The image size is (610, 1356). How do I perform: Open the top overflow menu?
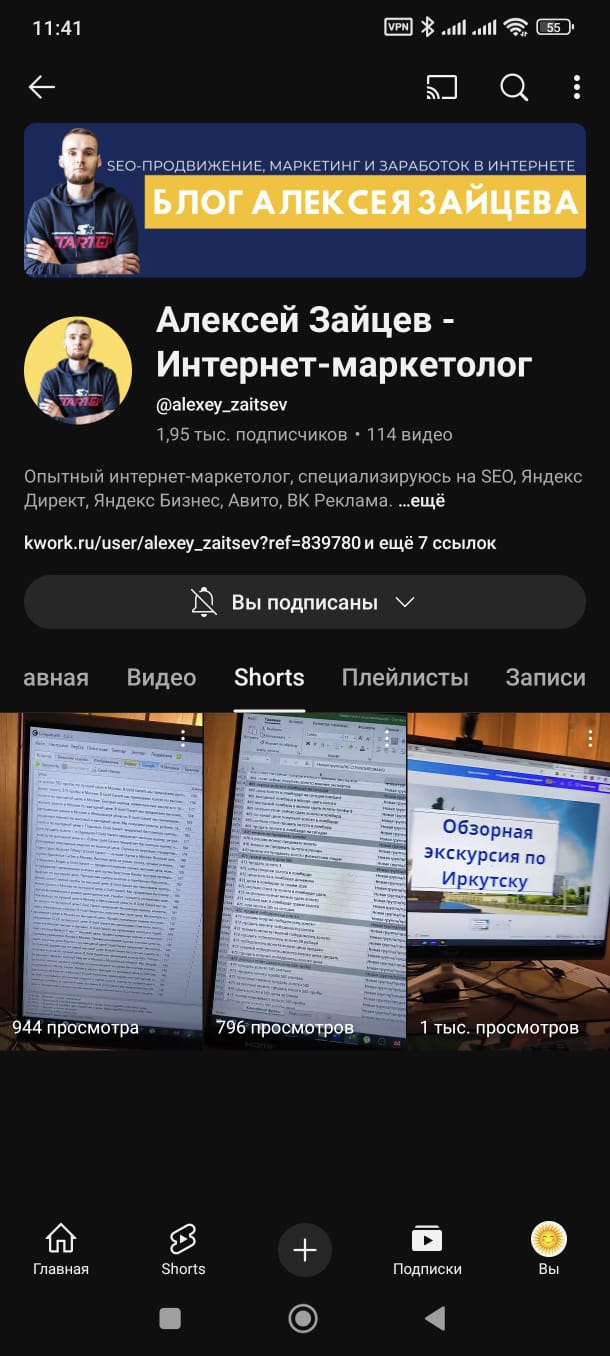click(577, 88)
